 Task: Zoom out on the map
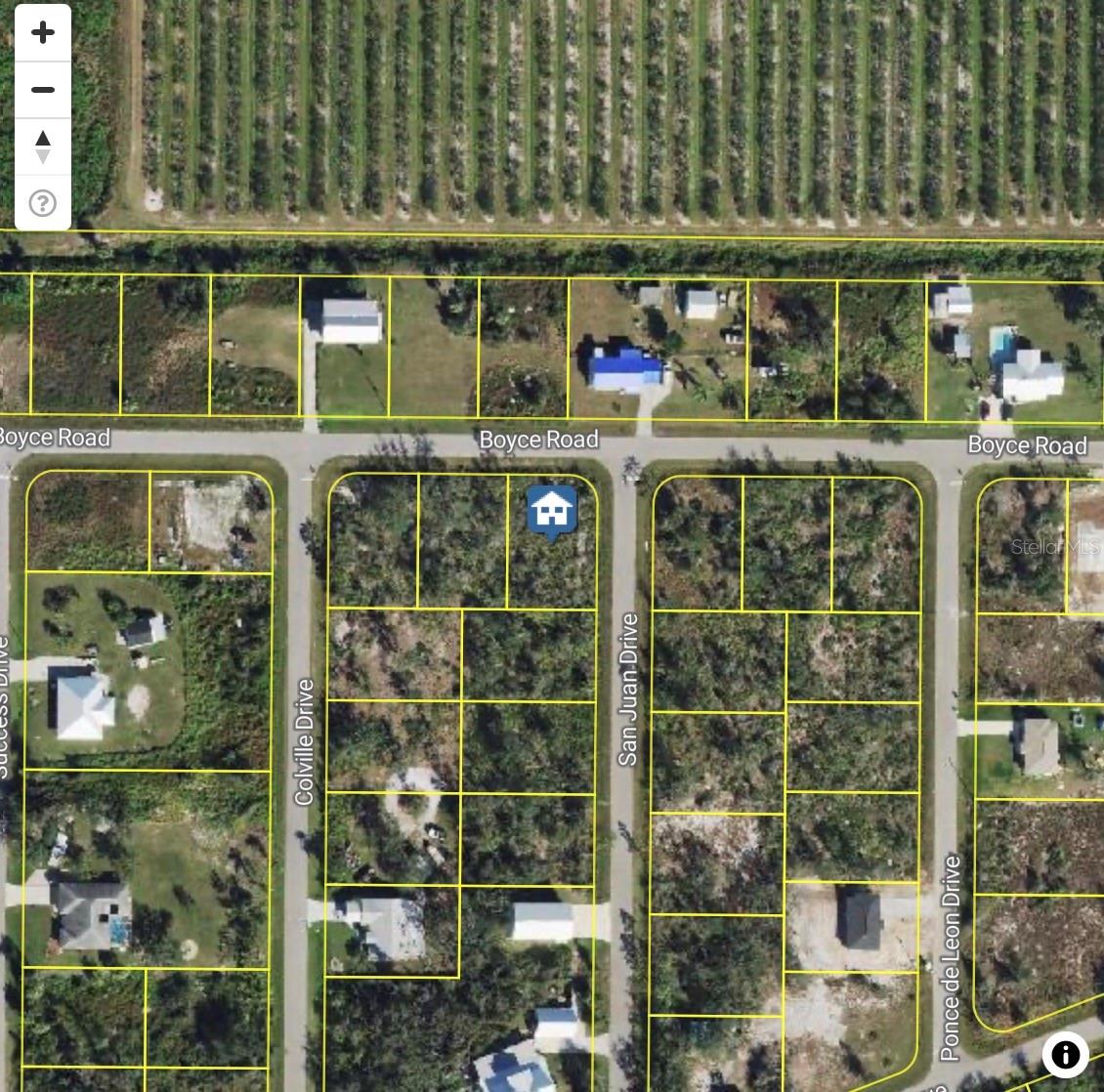[x=43, y=90]
